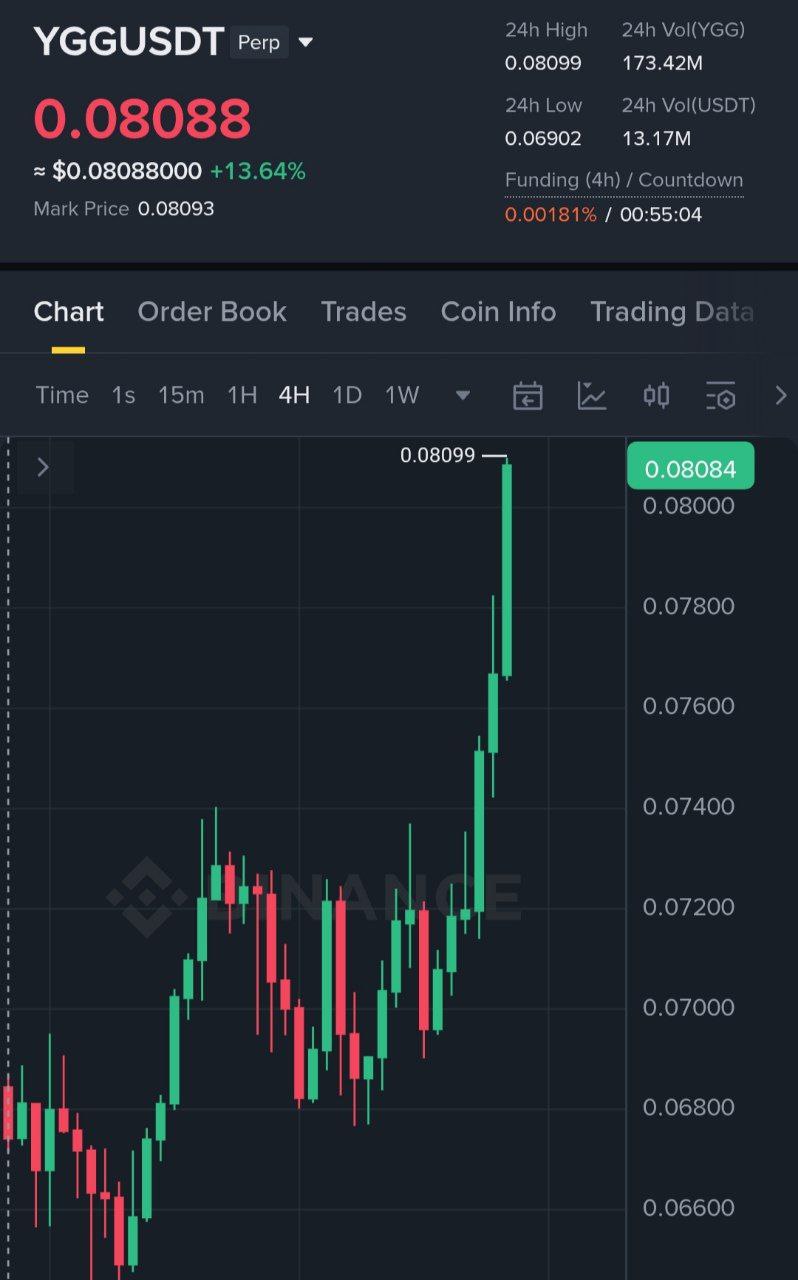Open the chart settings icon
Screen dimensions: 798x1280
(x=720, y=396)
